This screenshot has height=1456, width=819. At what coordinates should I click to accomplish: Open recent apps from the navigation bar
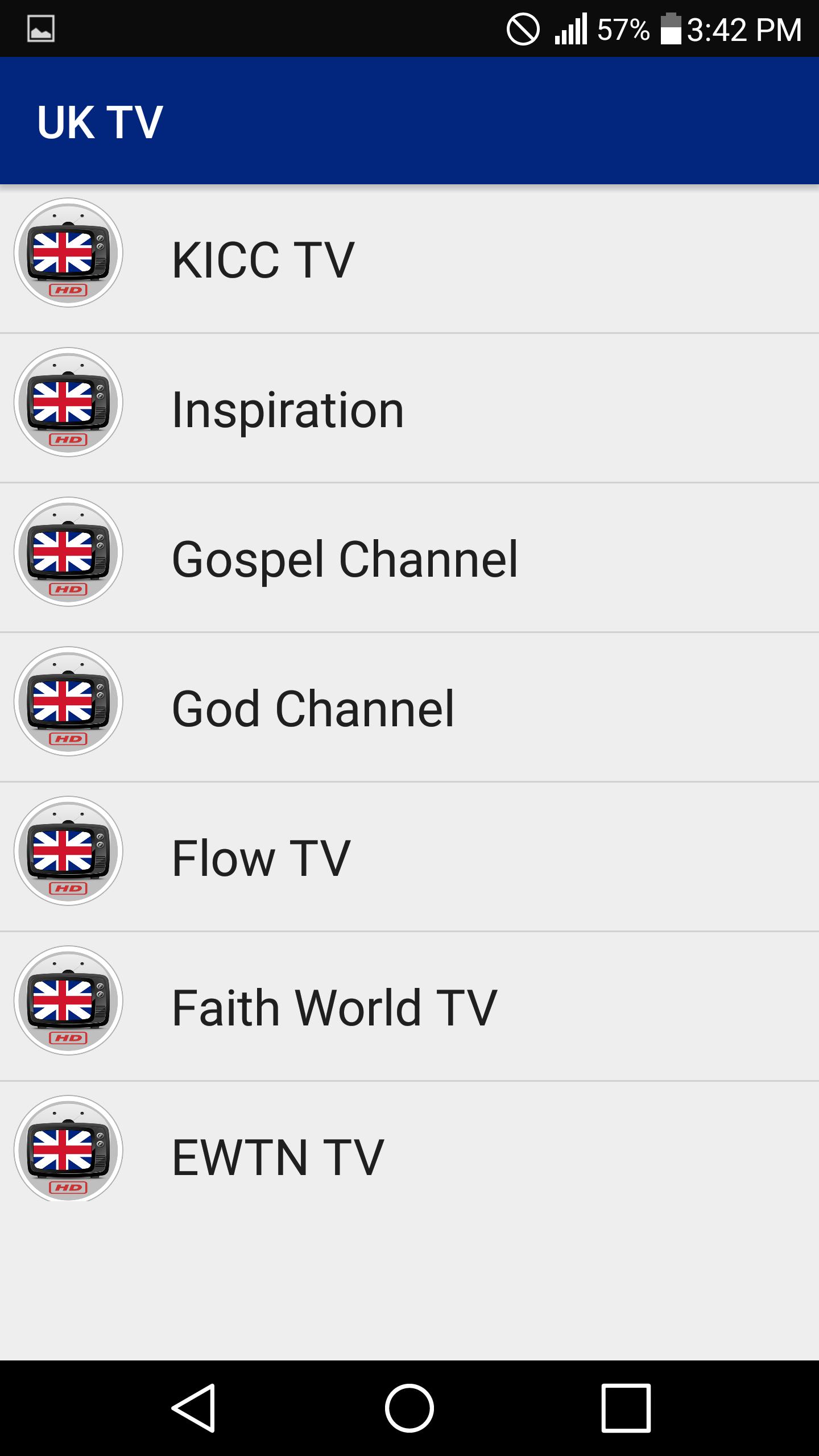coord(626,1408)
